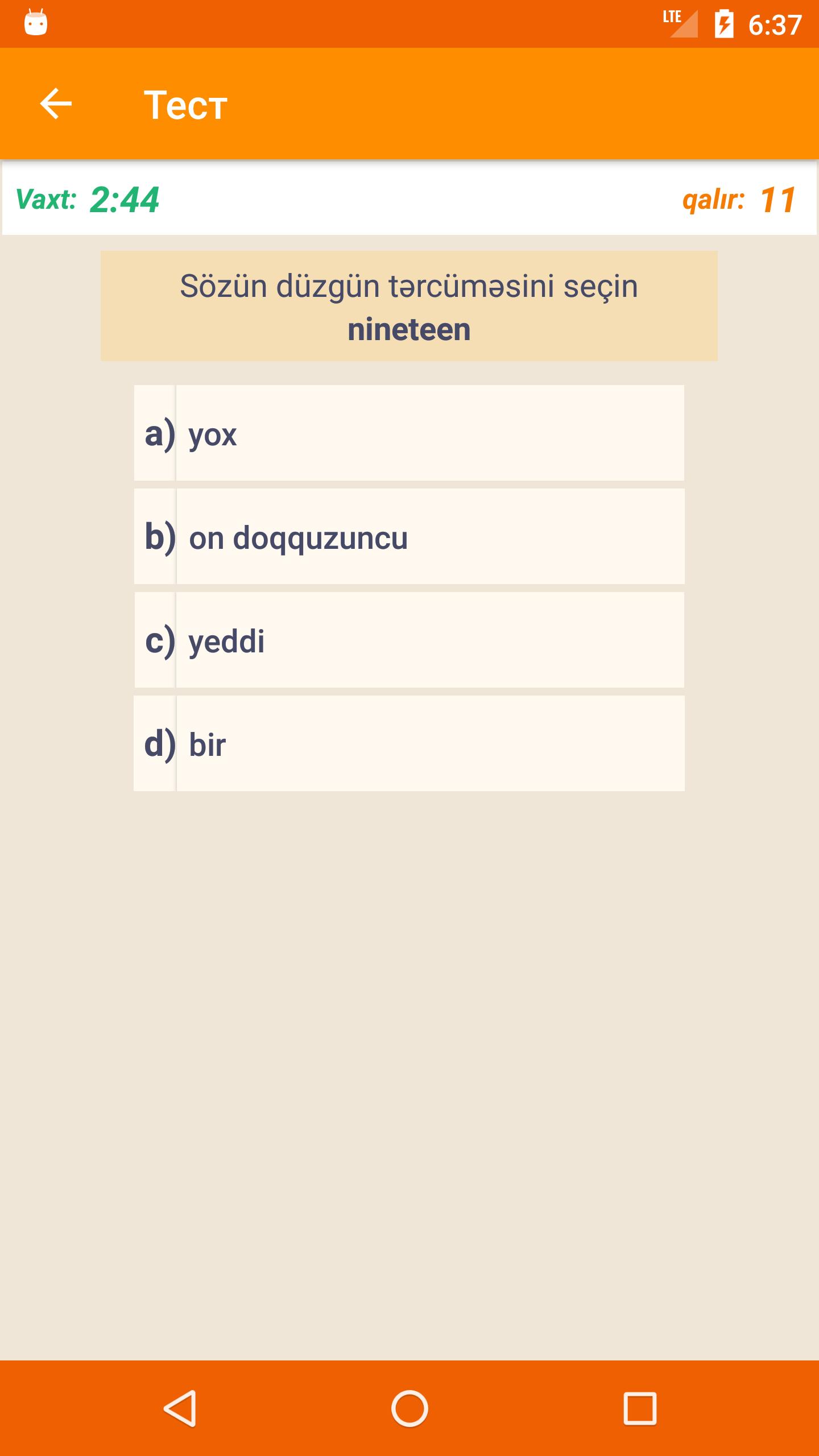Viewport: 819px width, 1456px height.
Task: Go to the system home screen
Action: point(409,1408)
